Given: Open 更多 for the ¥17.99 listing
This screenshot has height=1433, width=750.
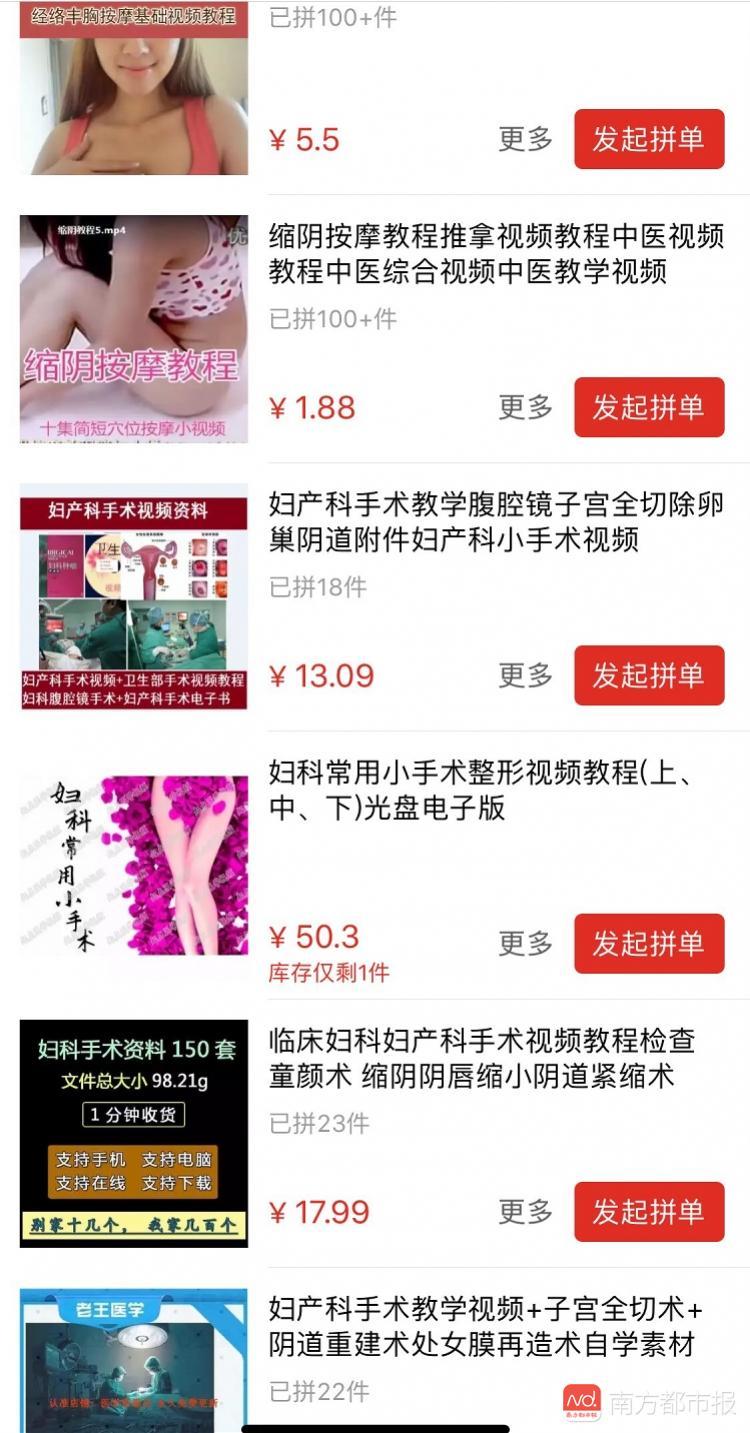Looking at the screenshot, I should pyautogui.click(x=525, y=1211).
